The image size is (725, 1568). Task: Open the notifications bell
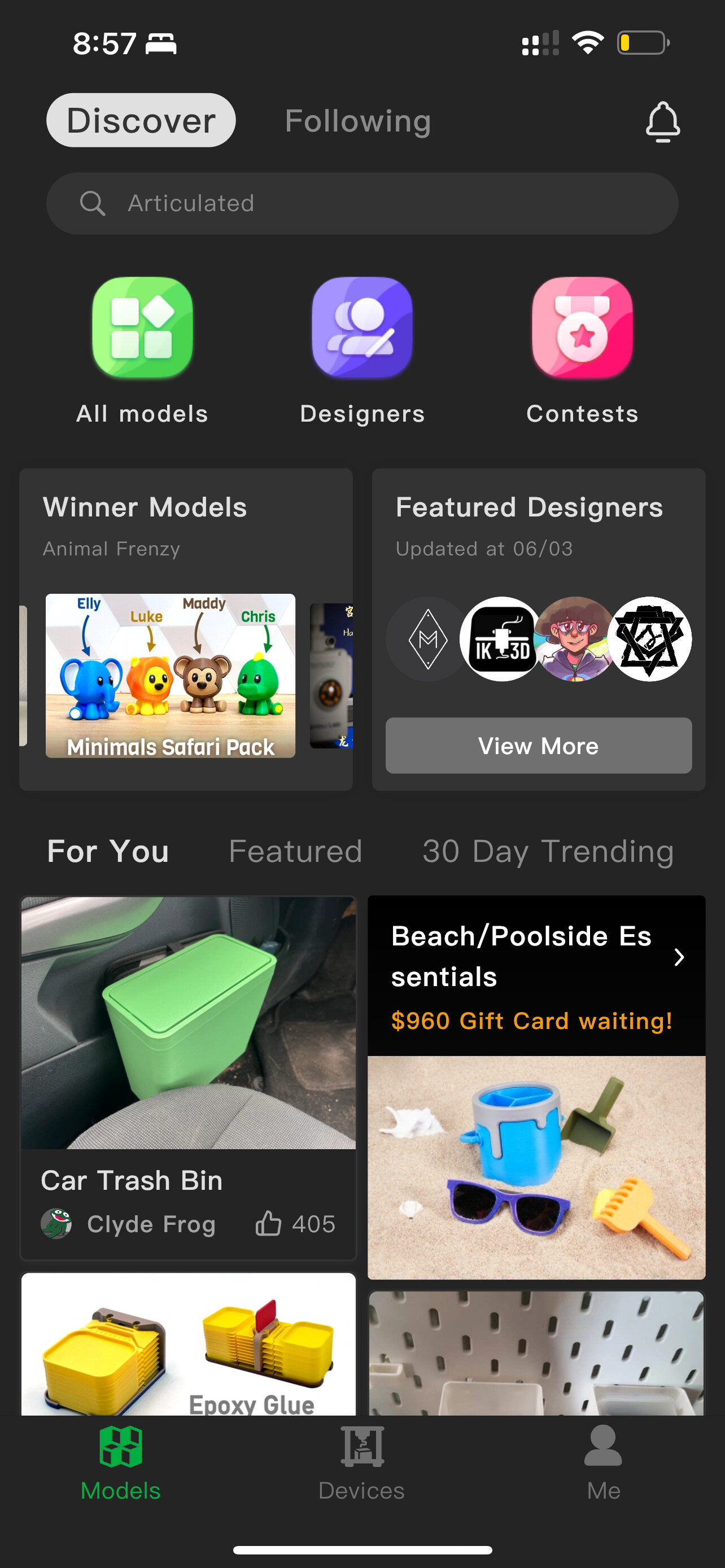[x=662, y=122]
